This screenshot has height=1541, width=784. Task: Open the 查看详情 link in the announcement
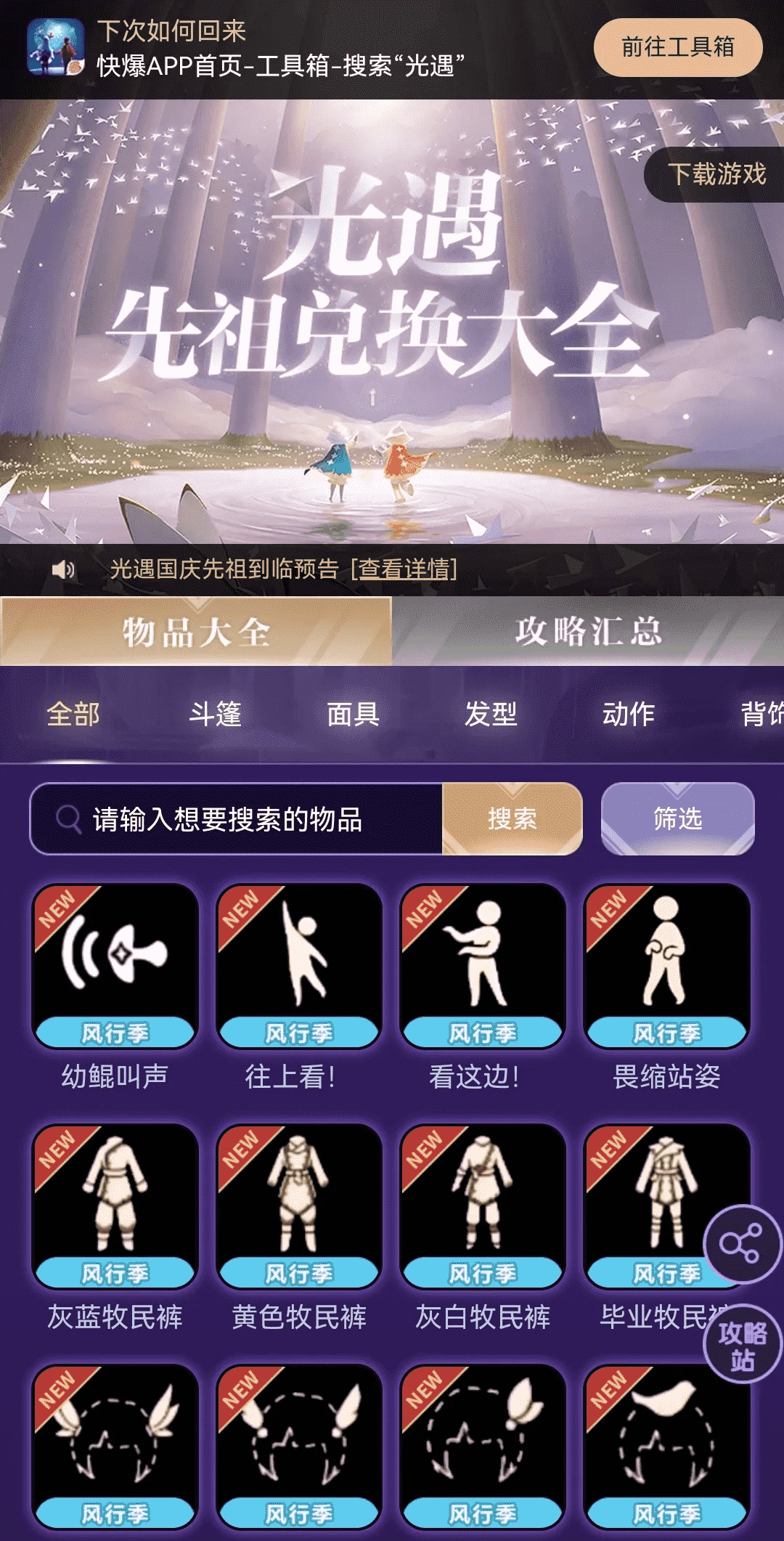click(x=404, y=569)
